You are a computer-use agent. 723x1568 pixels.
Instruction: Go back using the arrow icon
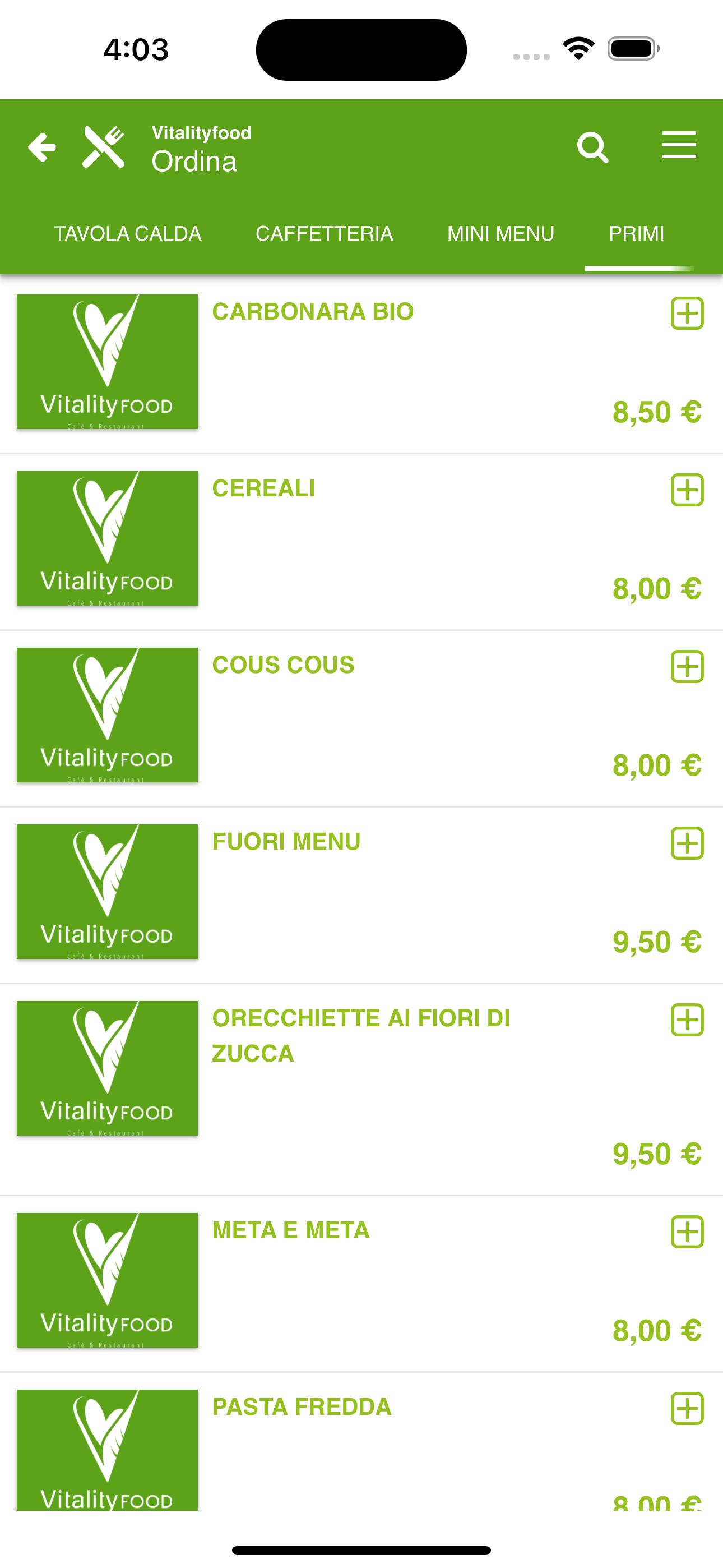coord(42,147)
